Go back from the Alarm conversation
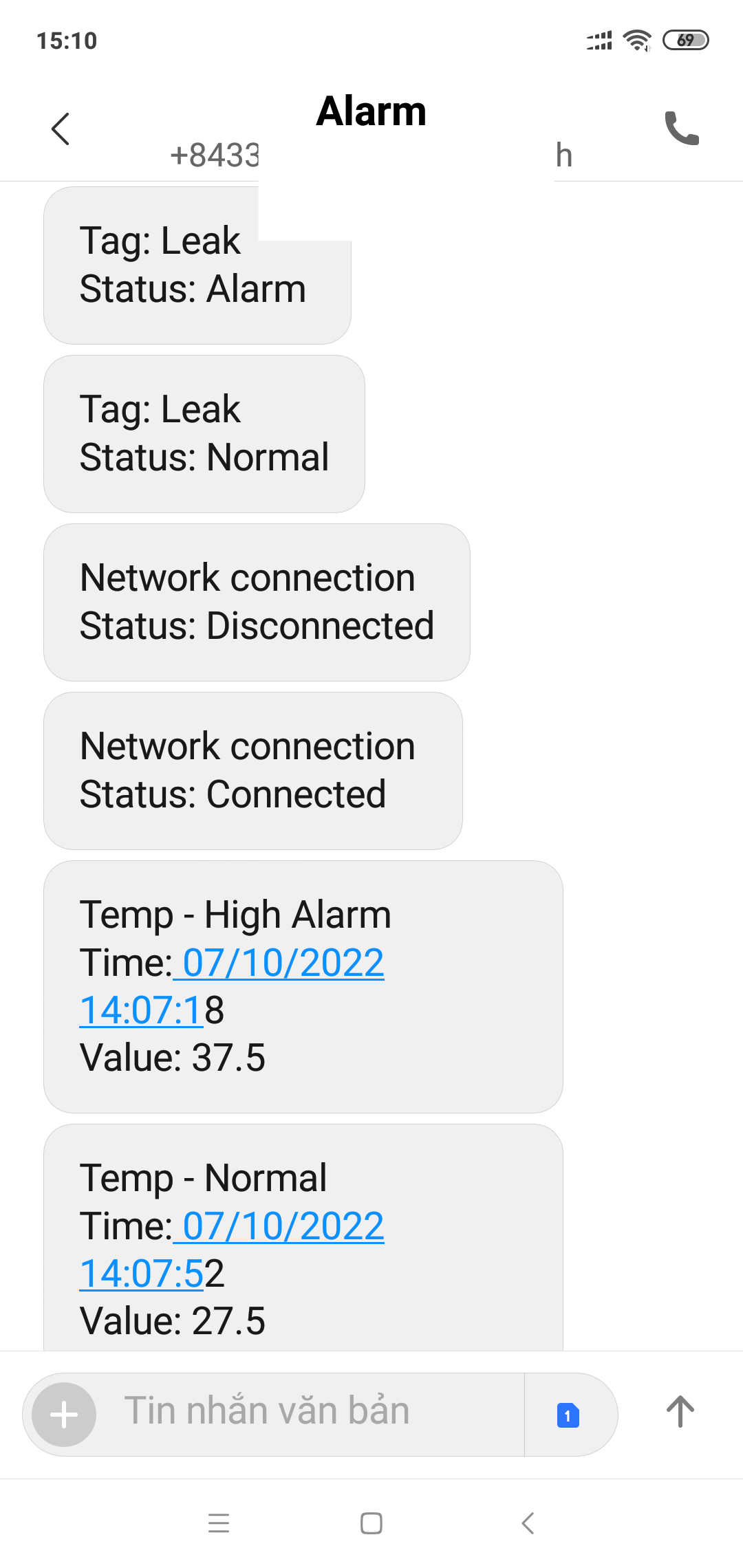Image resolution: width=743 pixels, height=1568 pixels. (x=61, y=129)
